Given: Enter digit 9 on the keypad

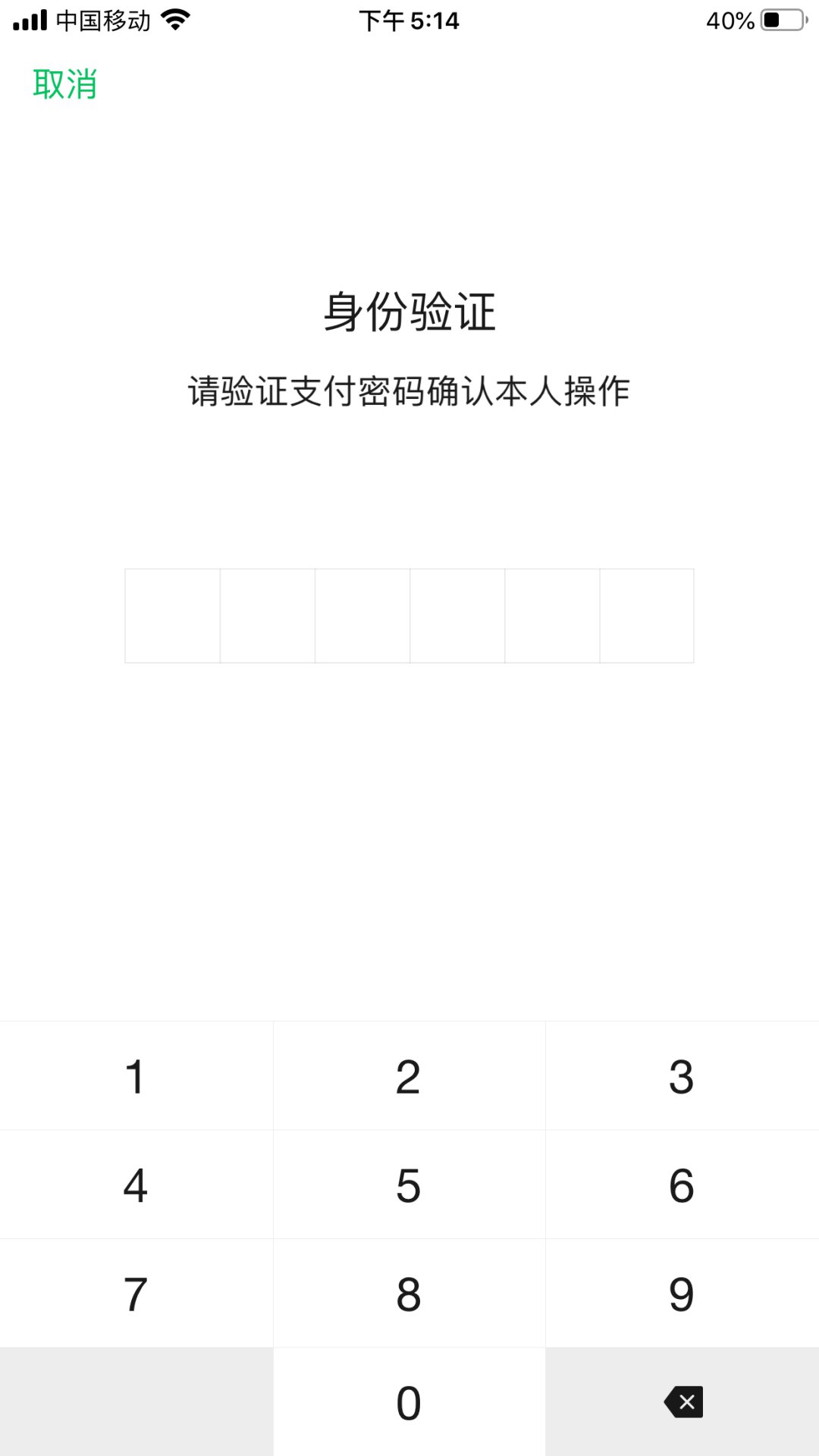Looking at the screenshot, I should click(682, 1294).
